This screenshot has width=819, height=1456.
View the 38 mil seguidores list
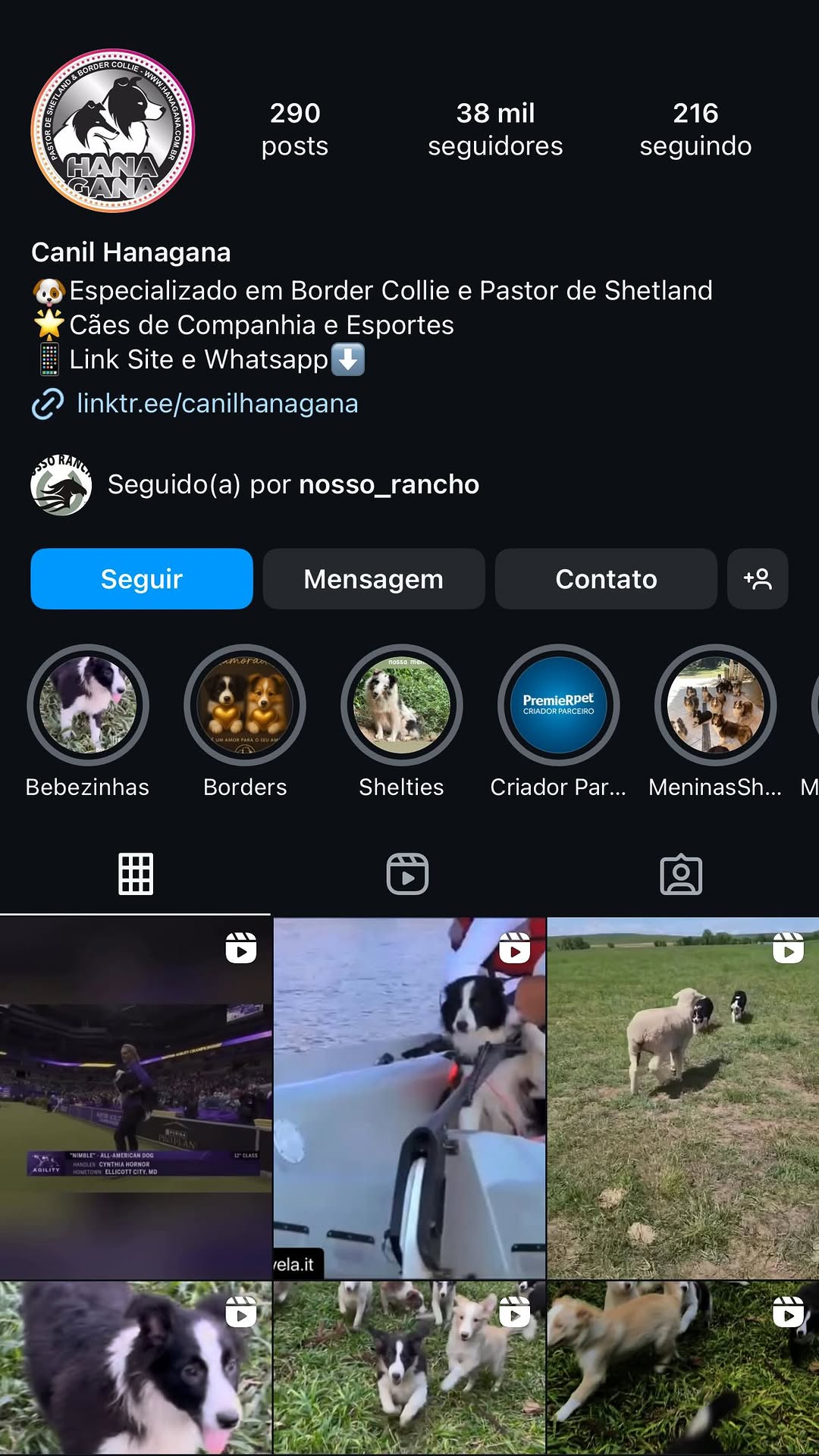point(495,129)
